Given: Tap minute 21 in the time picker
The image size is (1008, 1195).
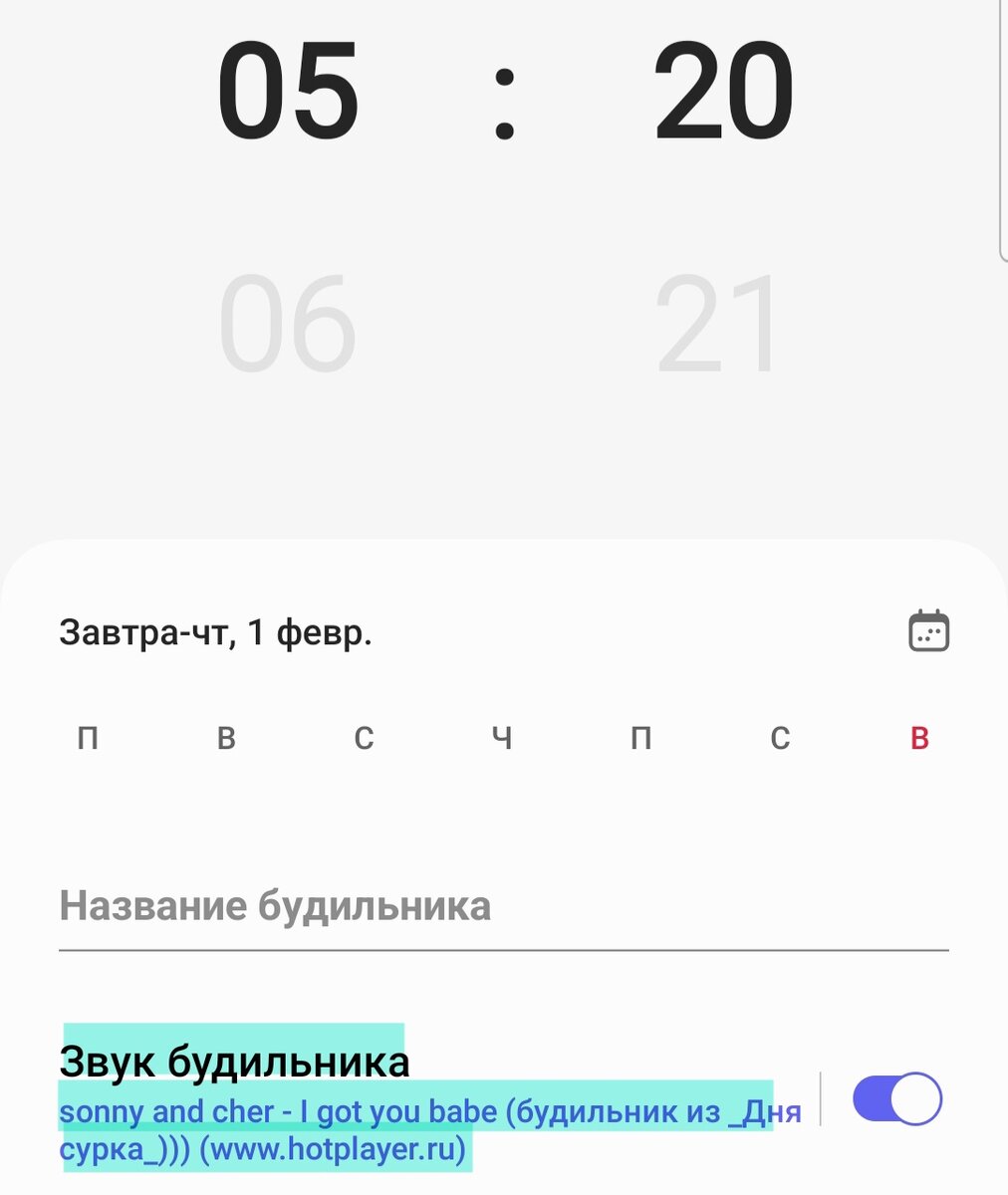Looking at the screenshot, I should [718, 326].
